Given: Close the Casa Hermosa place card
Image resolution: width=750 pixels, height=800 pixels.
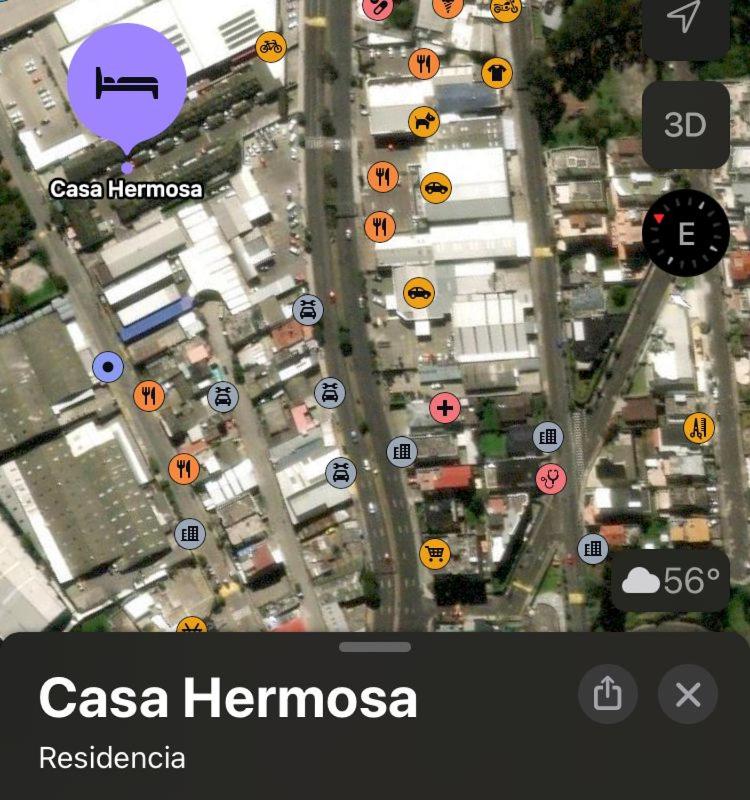Looking at the screenshot, I should click(688, 694).
